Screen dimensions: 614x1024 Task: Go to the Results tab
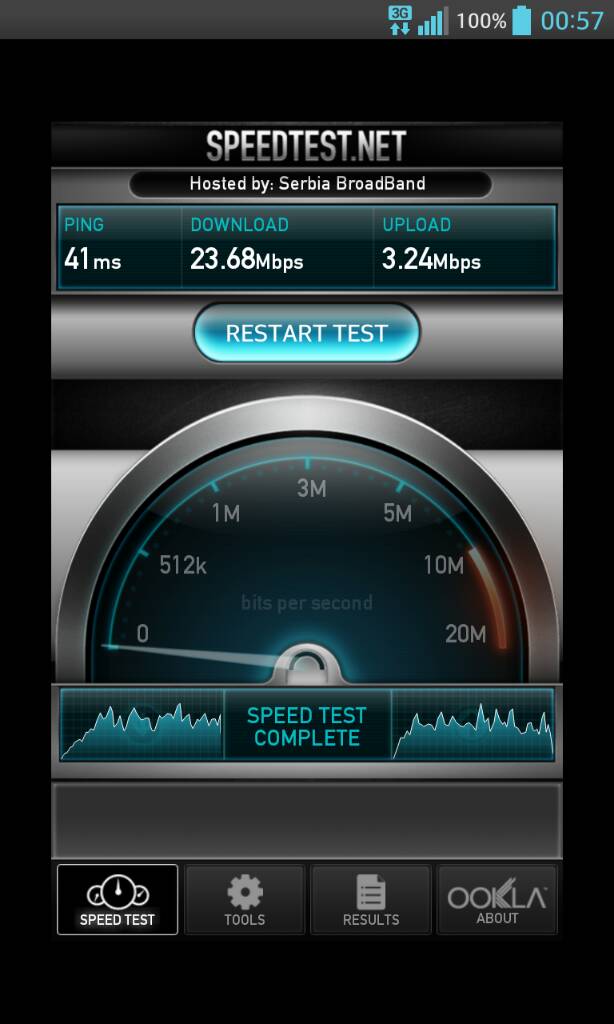tap(371, 899)
